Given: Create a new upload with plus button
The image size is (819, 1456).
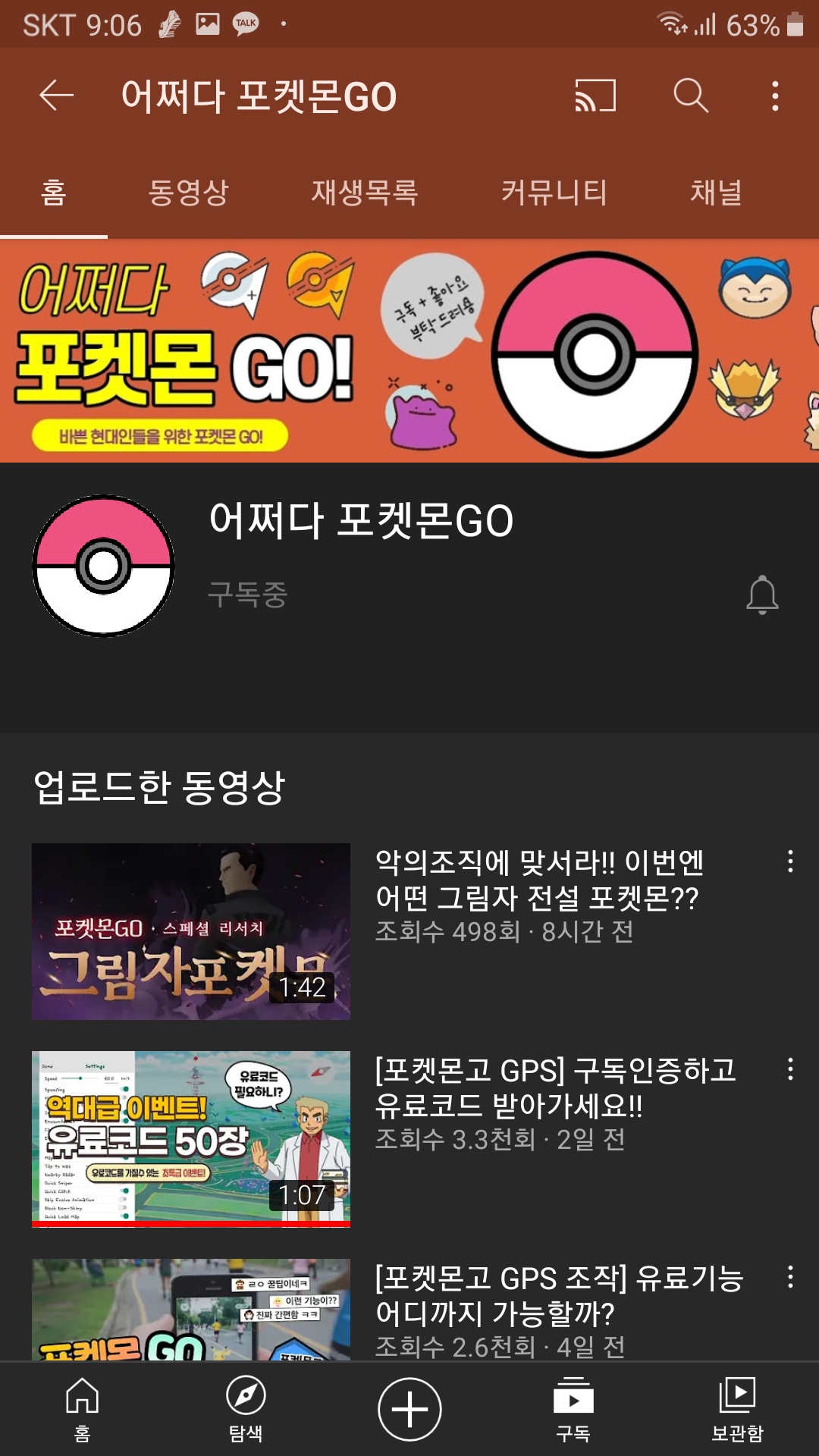Looking at the screenshot, I should (x=409, y=1409).
